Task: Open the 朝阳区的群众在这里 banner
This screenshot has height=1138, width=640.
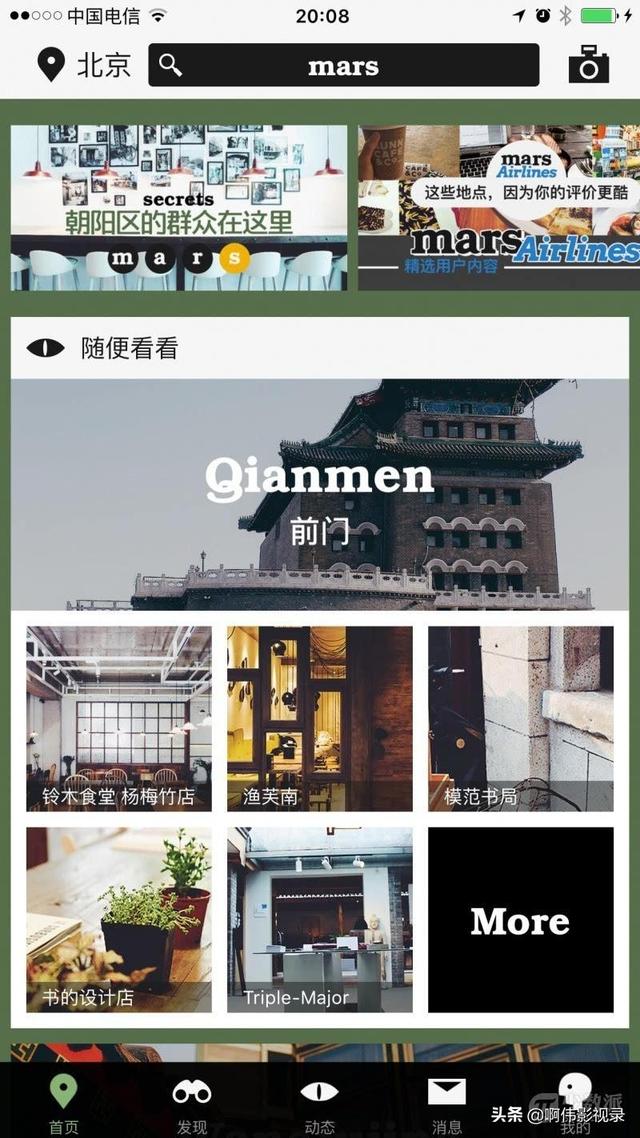Action: coord(179,207)
